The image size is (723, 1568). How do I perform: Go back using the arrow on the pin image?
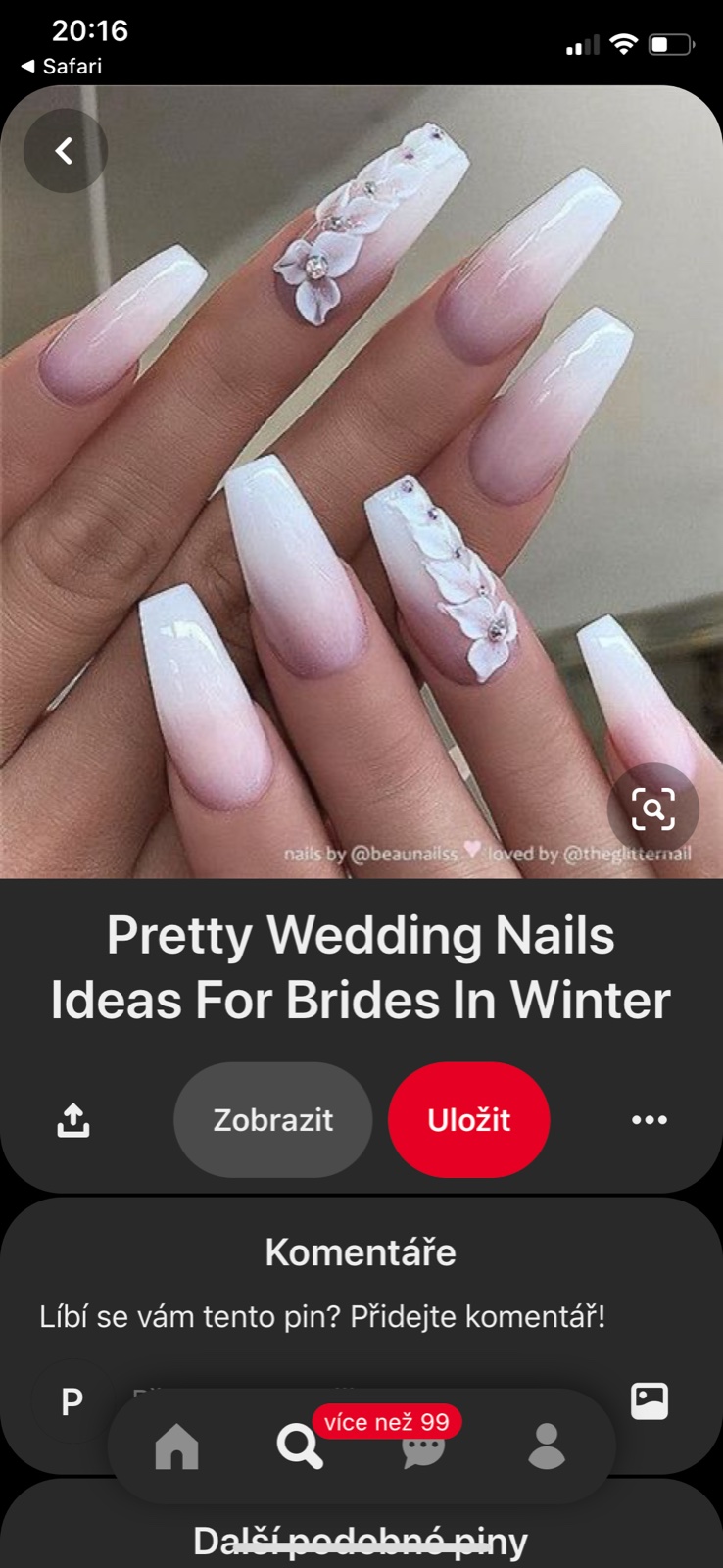[x=65, y=151]
